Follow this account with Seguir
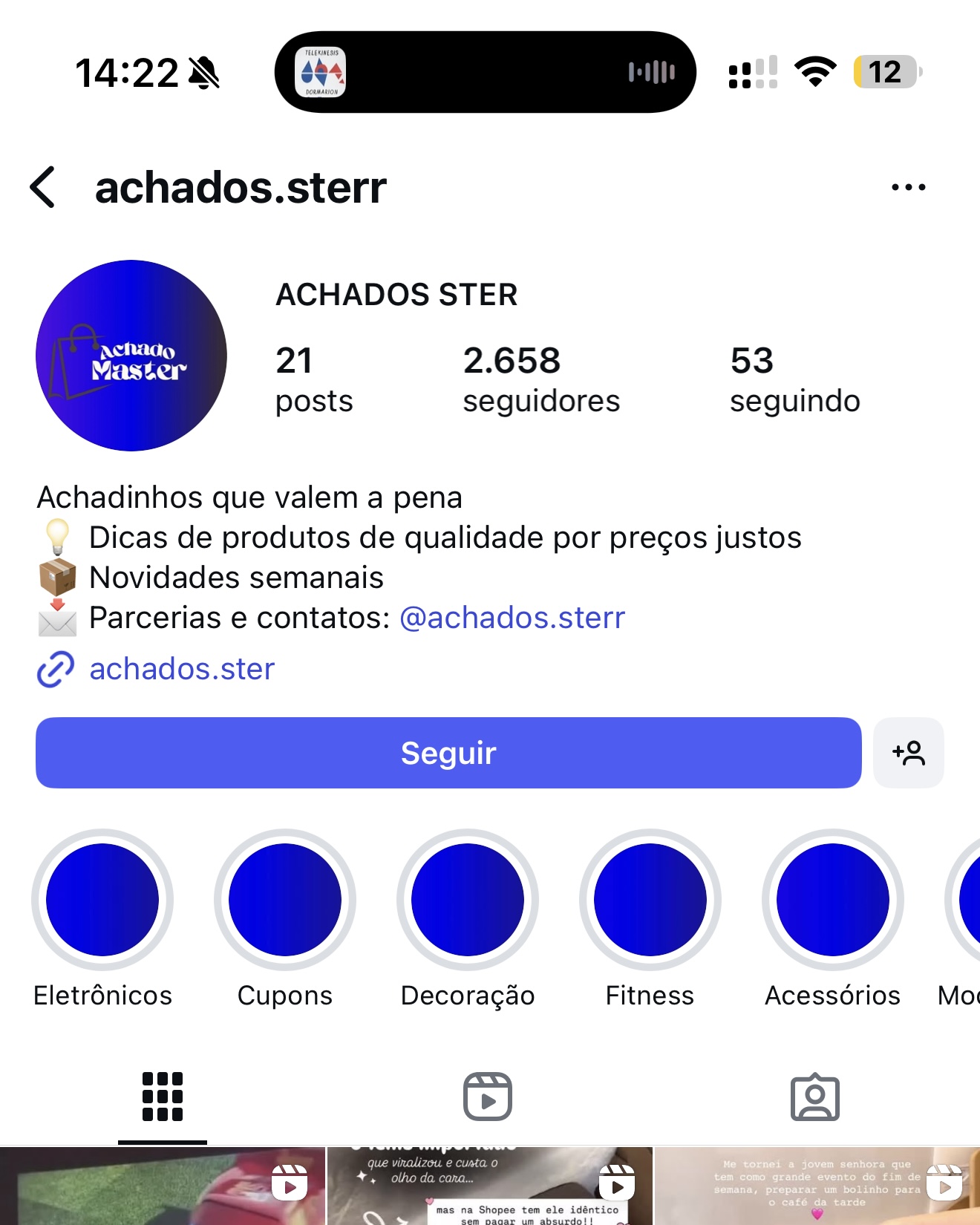Screen dimensions: 980x1225 coord(448,753)
